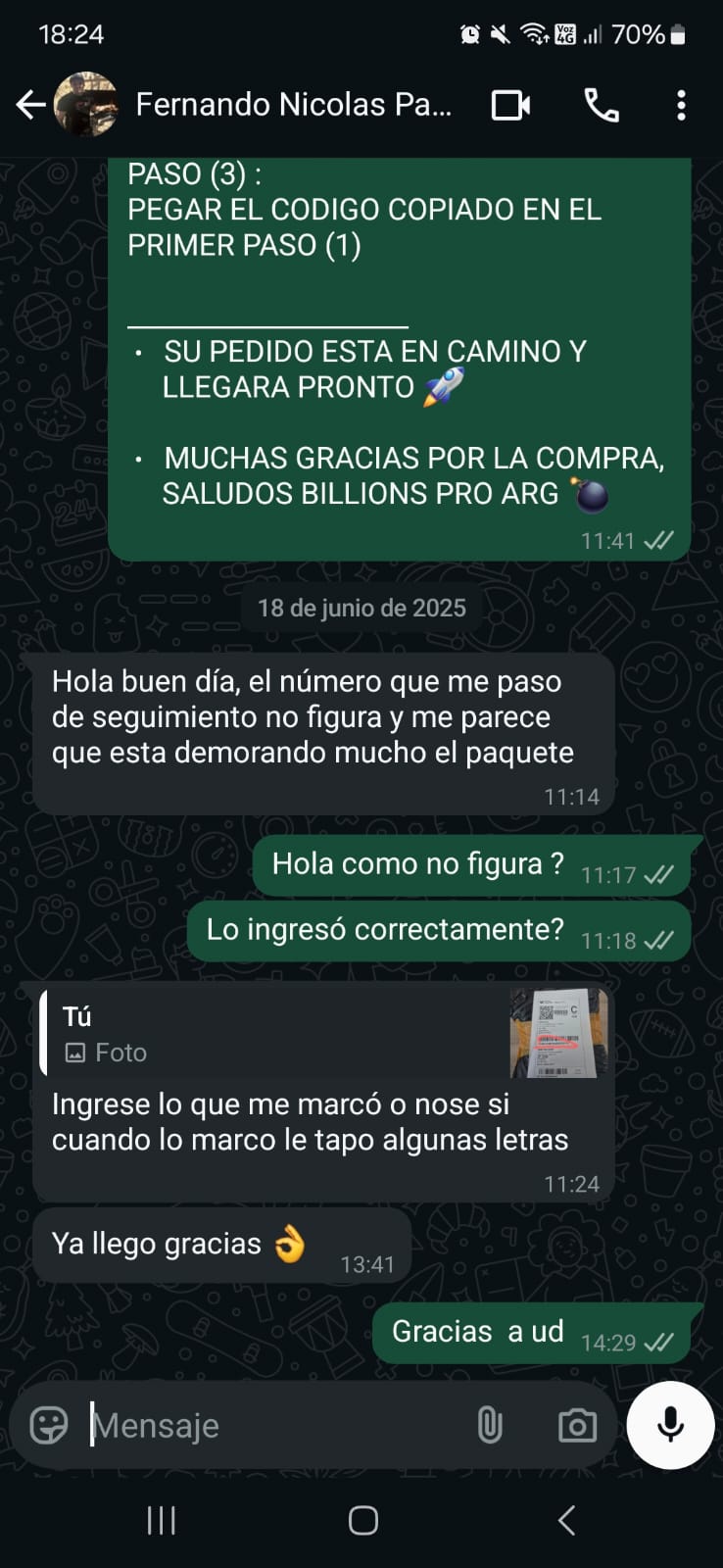The width and height of the screenshot is (723, 1568).
Task: Go back to the chat list
Action: click(x=31, y=105)
